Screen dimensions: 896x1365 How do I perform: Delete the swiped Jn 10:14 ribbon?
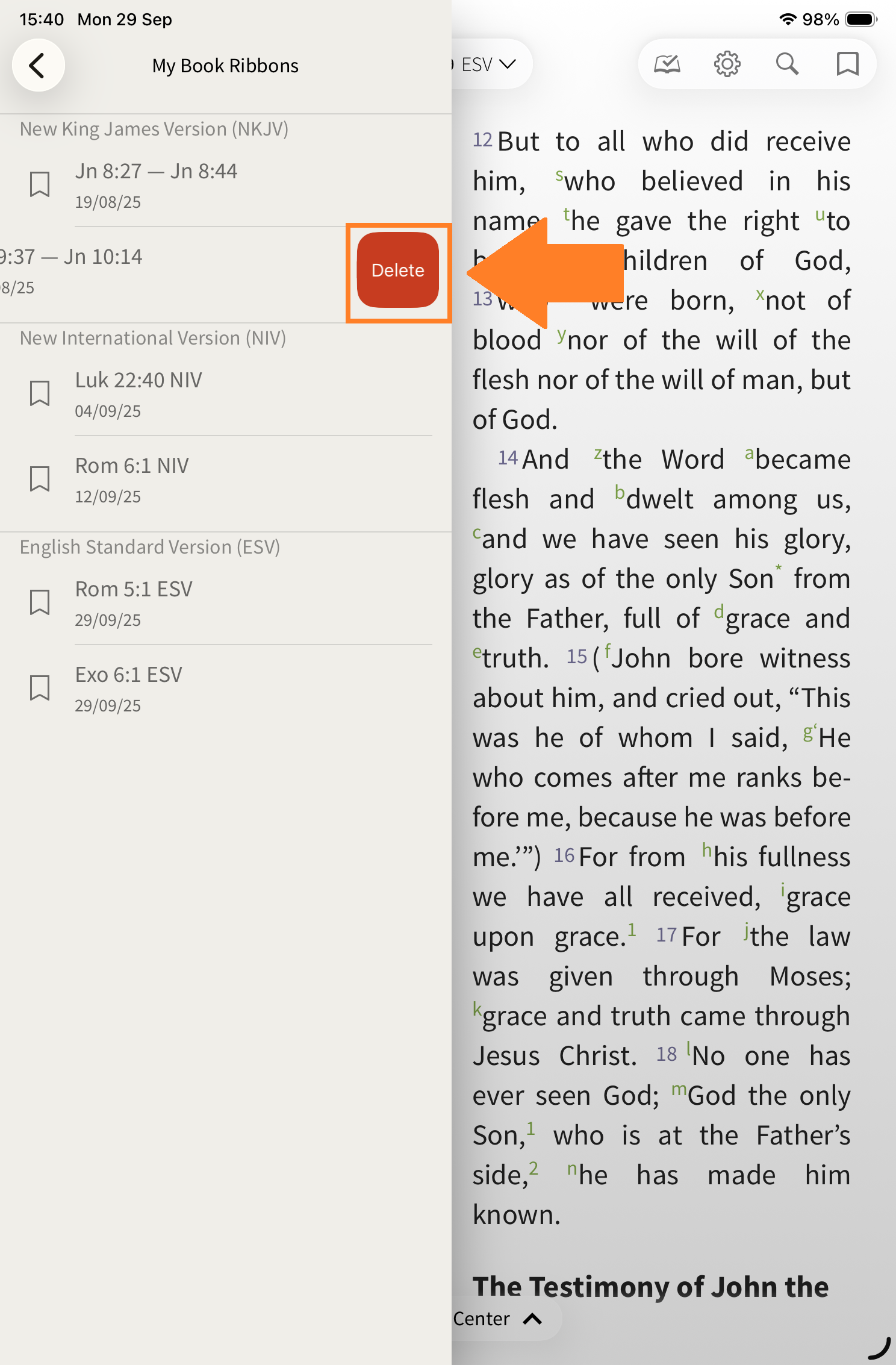click(397, 270)
